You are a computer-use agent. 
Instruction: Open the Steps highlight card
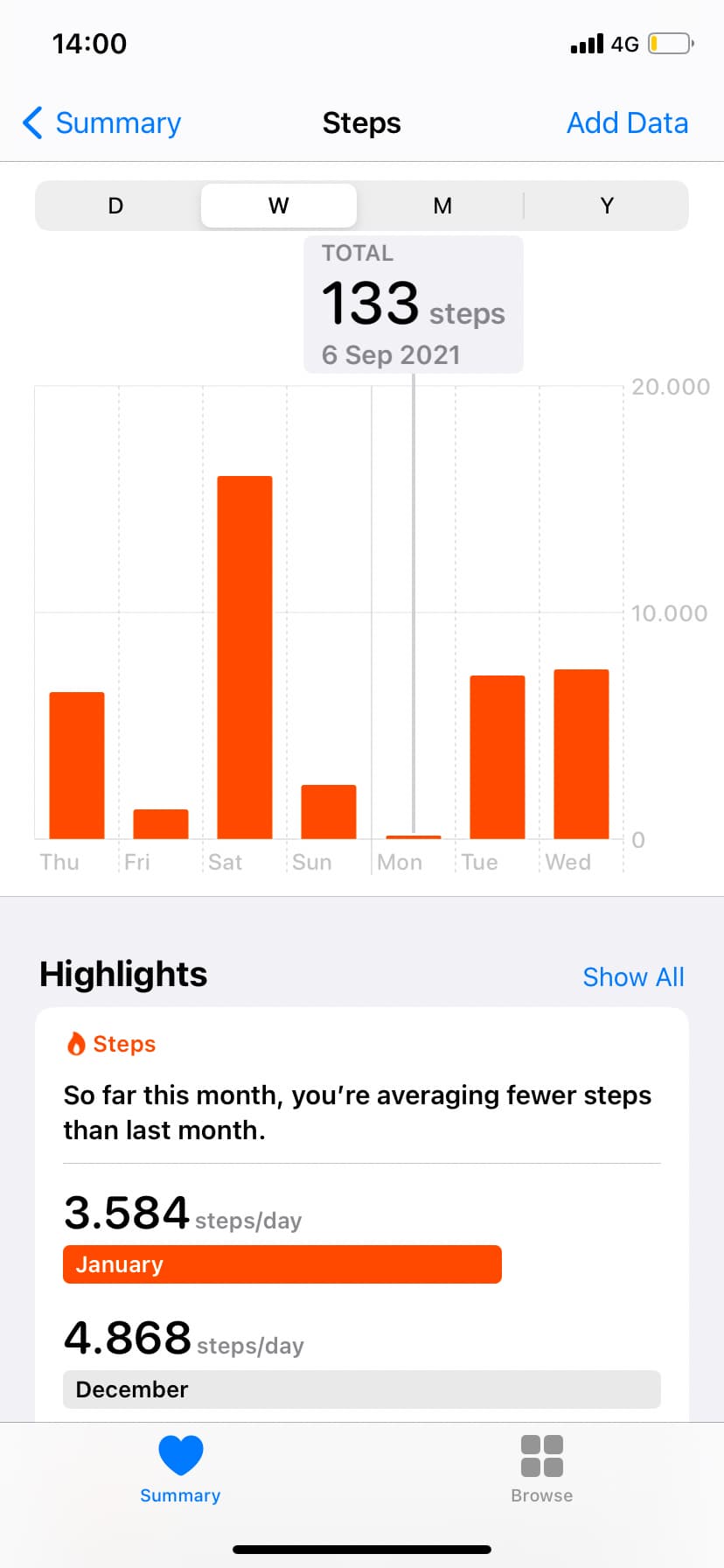tap(362, 1214)
